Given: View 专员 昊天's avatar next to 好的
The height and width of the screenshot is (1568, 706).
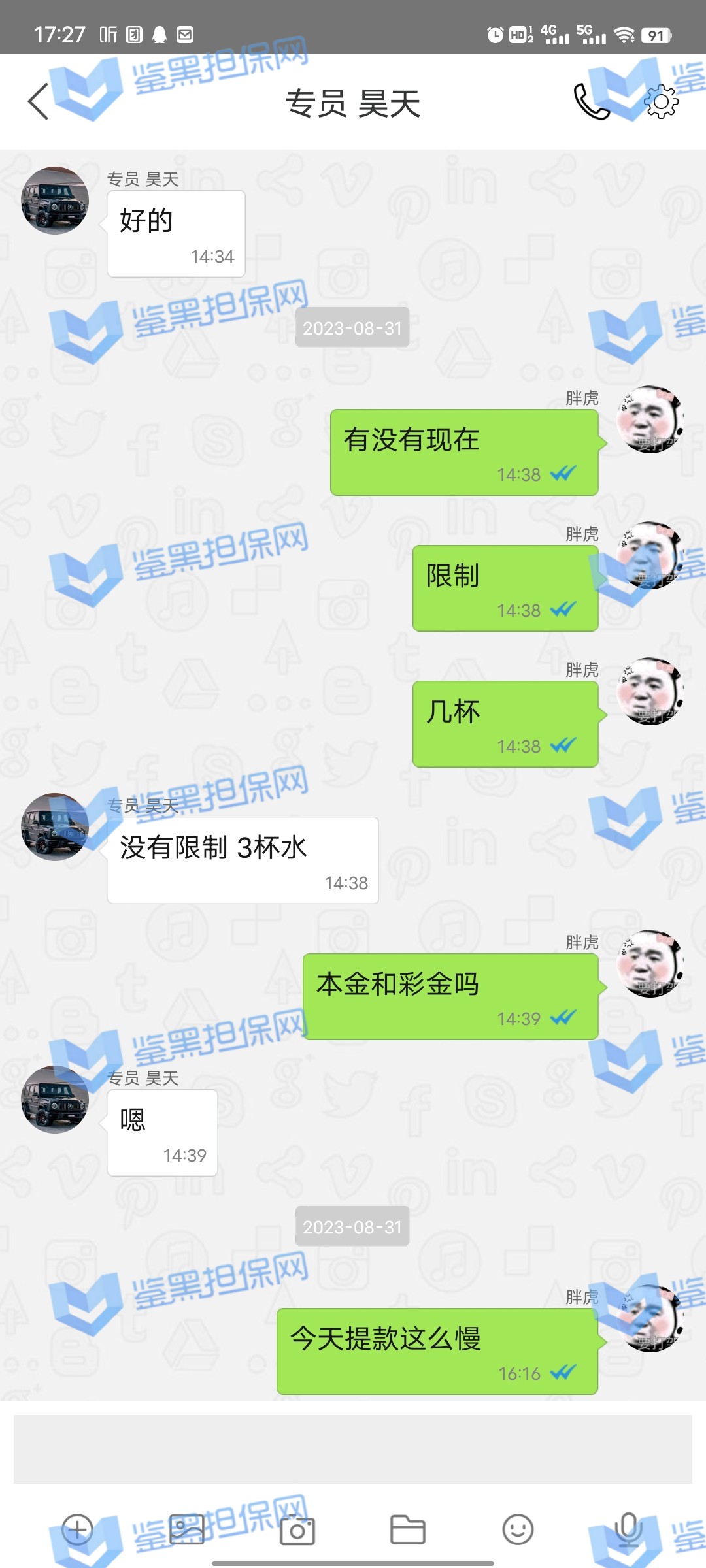Looking at the screenshot, I should 55,200.
